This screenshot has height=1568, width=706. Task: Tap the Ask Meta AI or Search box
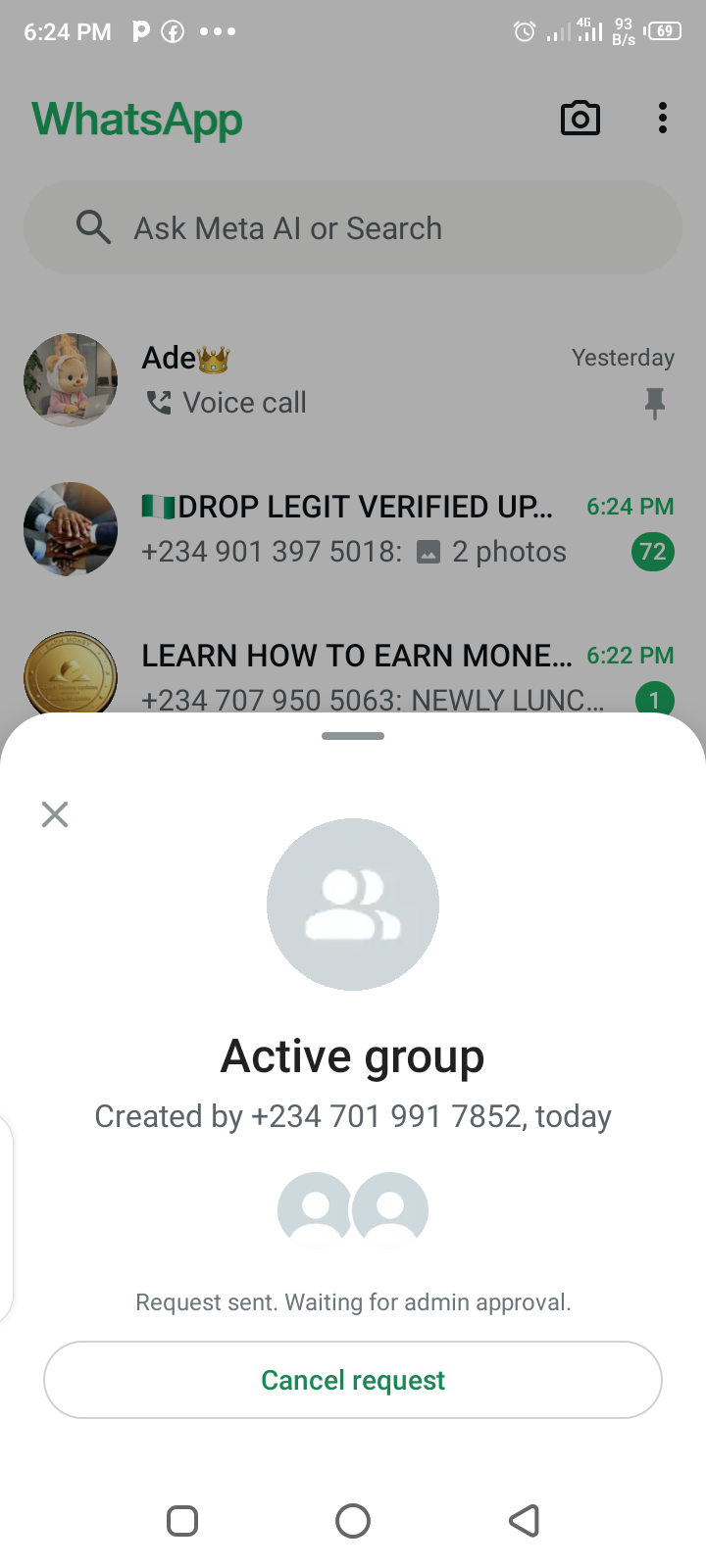pos(353,228)
